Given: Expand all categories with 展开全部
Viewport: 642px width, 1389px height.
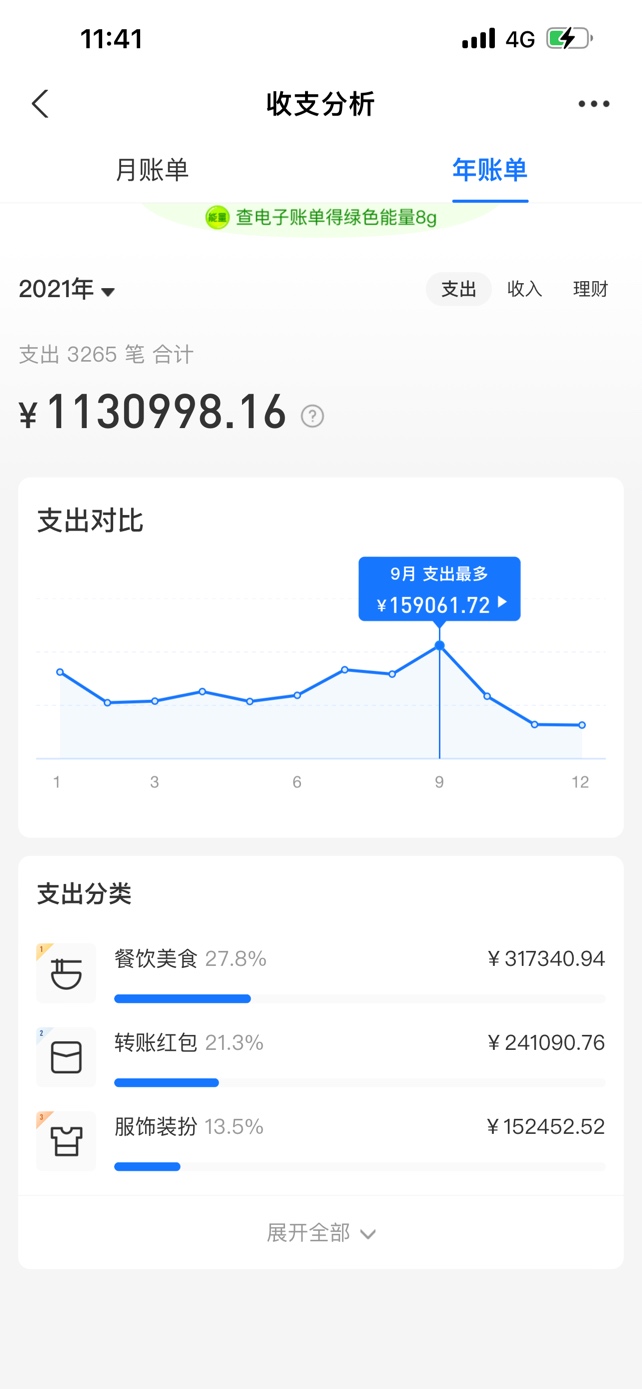Looking at the screenshot, I should pos(321,1233).
